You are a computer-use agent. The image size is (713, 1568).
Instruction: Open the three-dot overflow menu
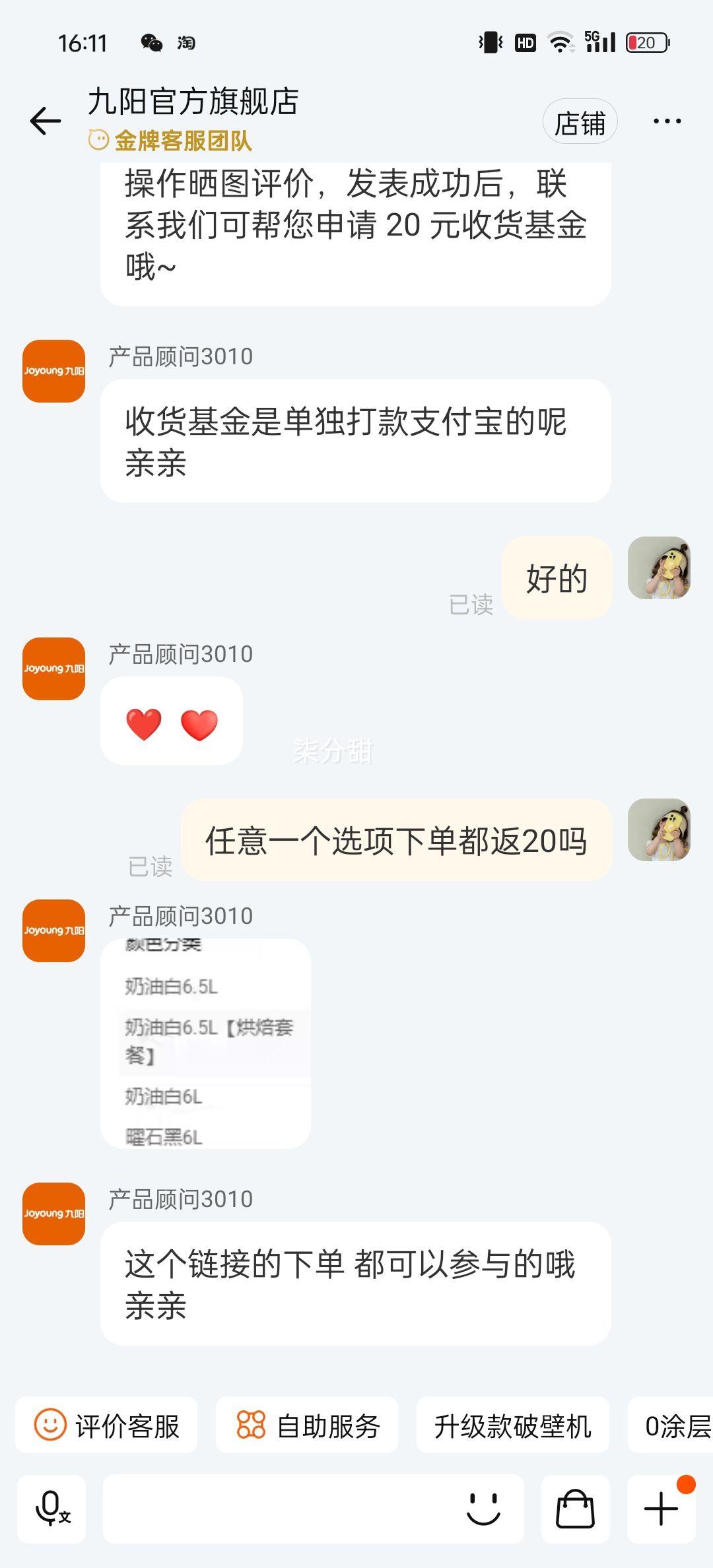pyautogui.click(x=667, y=121)
